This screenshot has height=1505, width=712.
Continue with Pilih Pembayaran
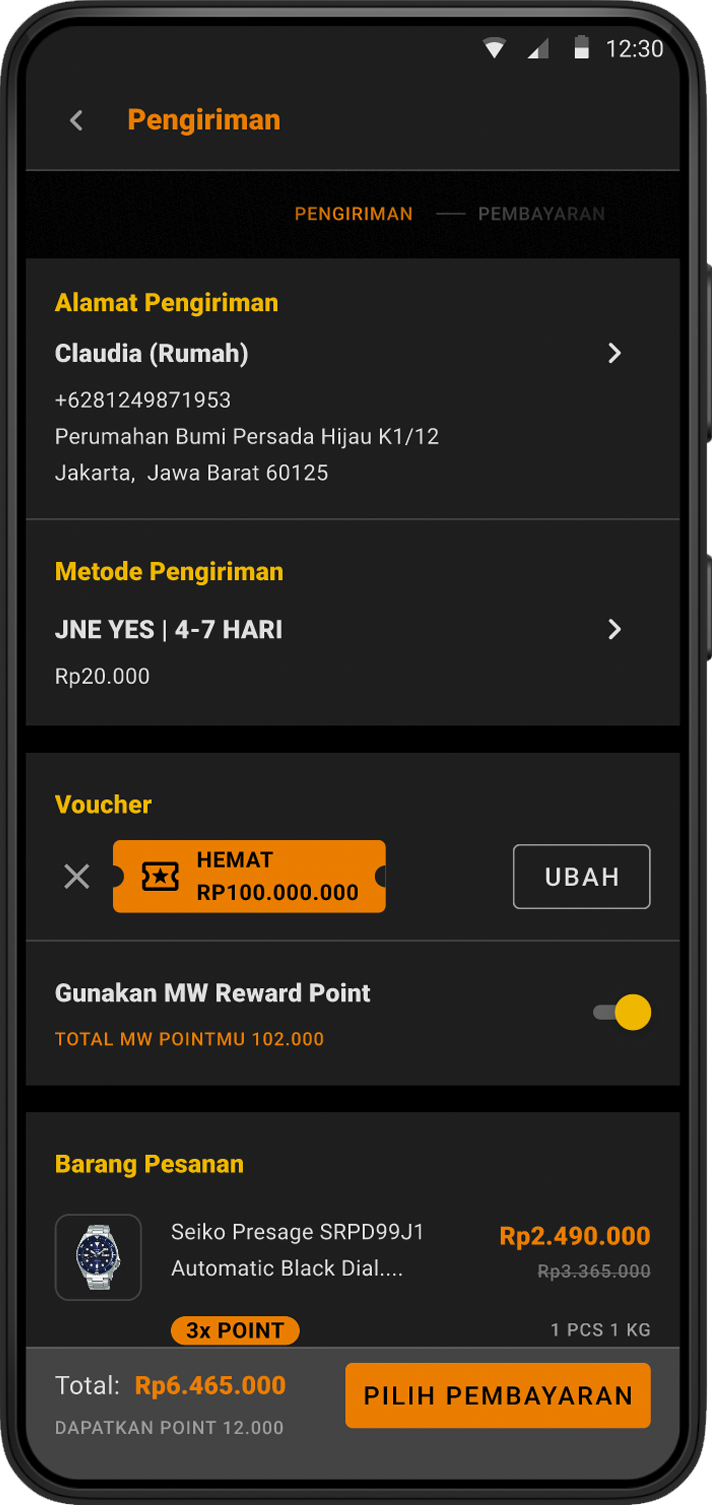tap(497, 1395)
